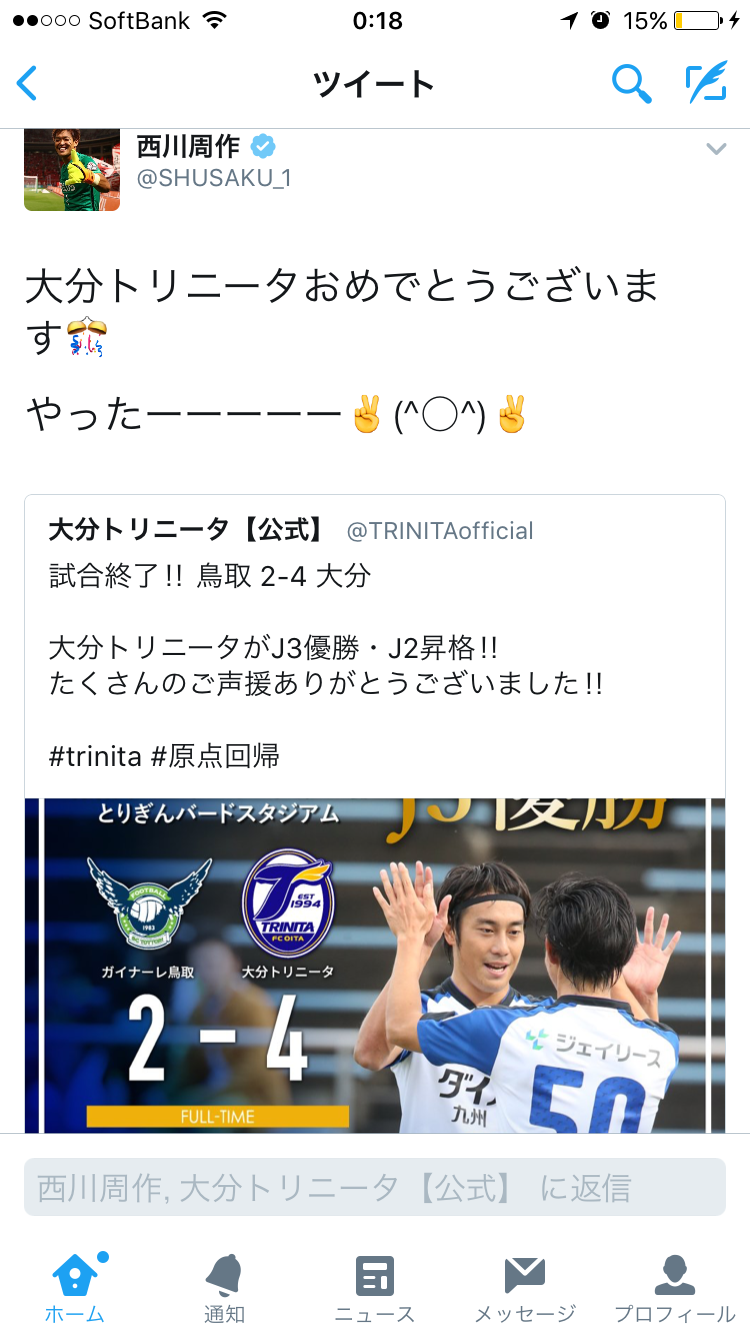Go back using the top-left arrow

click(x=28, y=84)
